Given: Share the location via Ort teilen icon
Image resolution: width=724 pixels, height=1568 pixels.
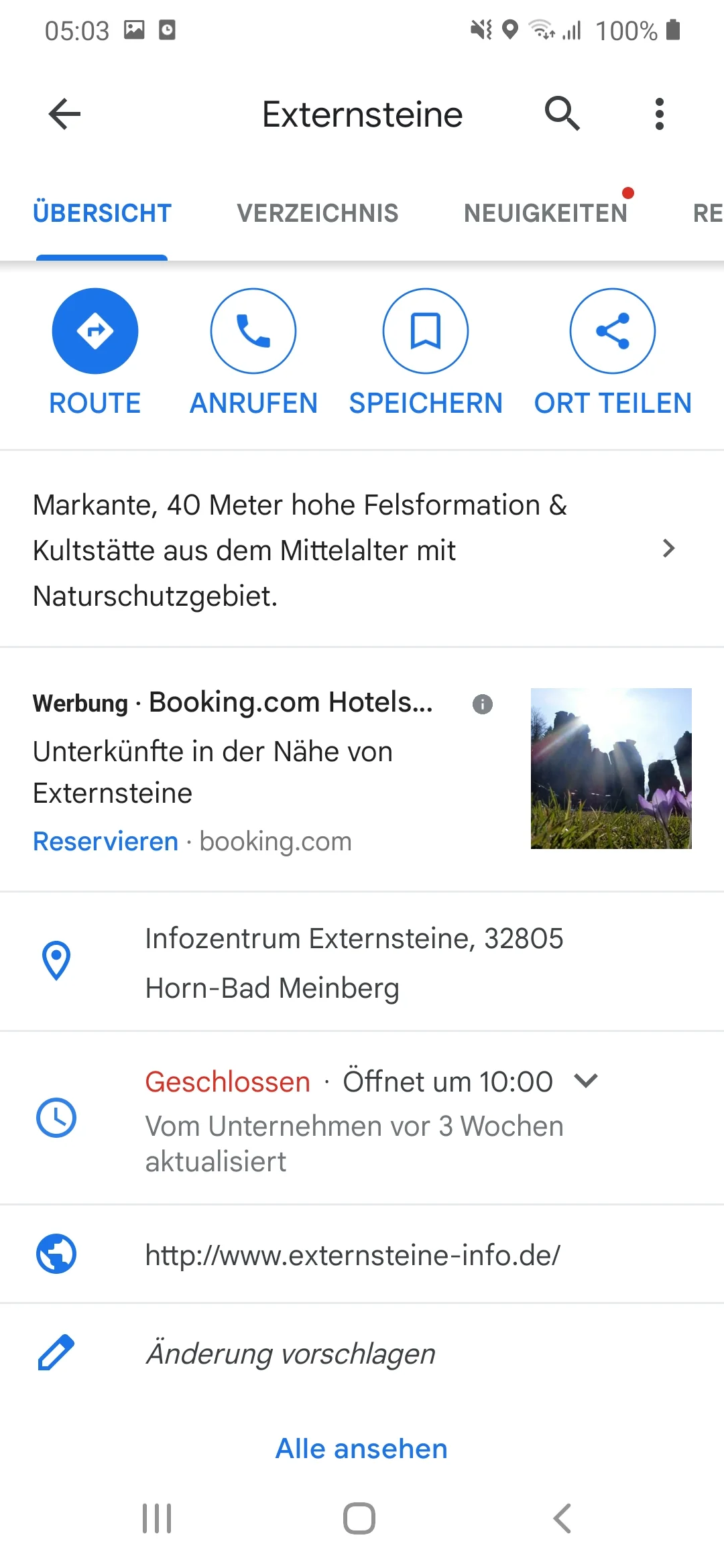Looking at the screenshot, I should [x=611, y=330].
